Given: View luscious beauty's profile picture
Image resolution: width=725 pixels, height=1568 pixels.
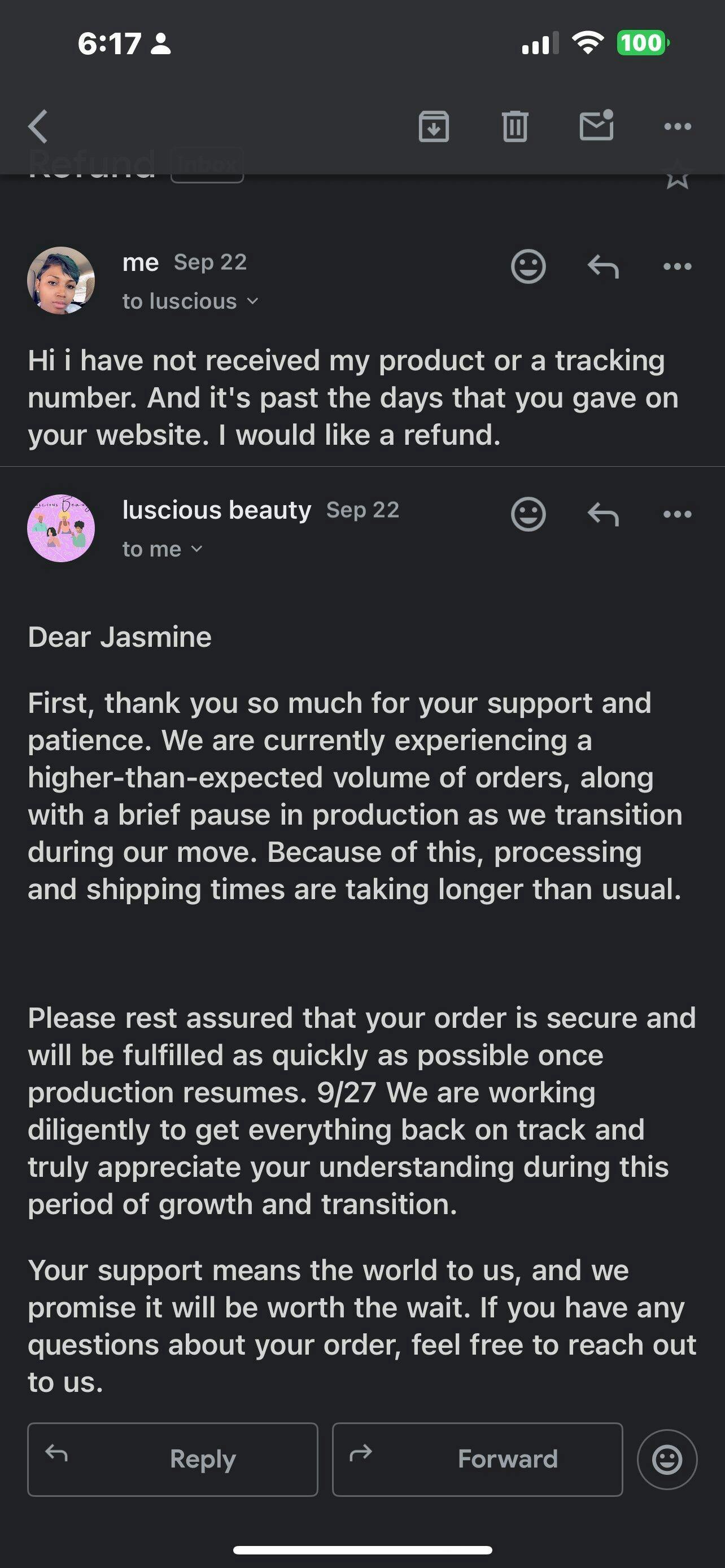Looking at the screenshot, I should (61, 528).
